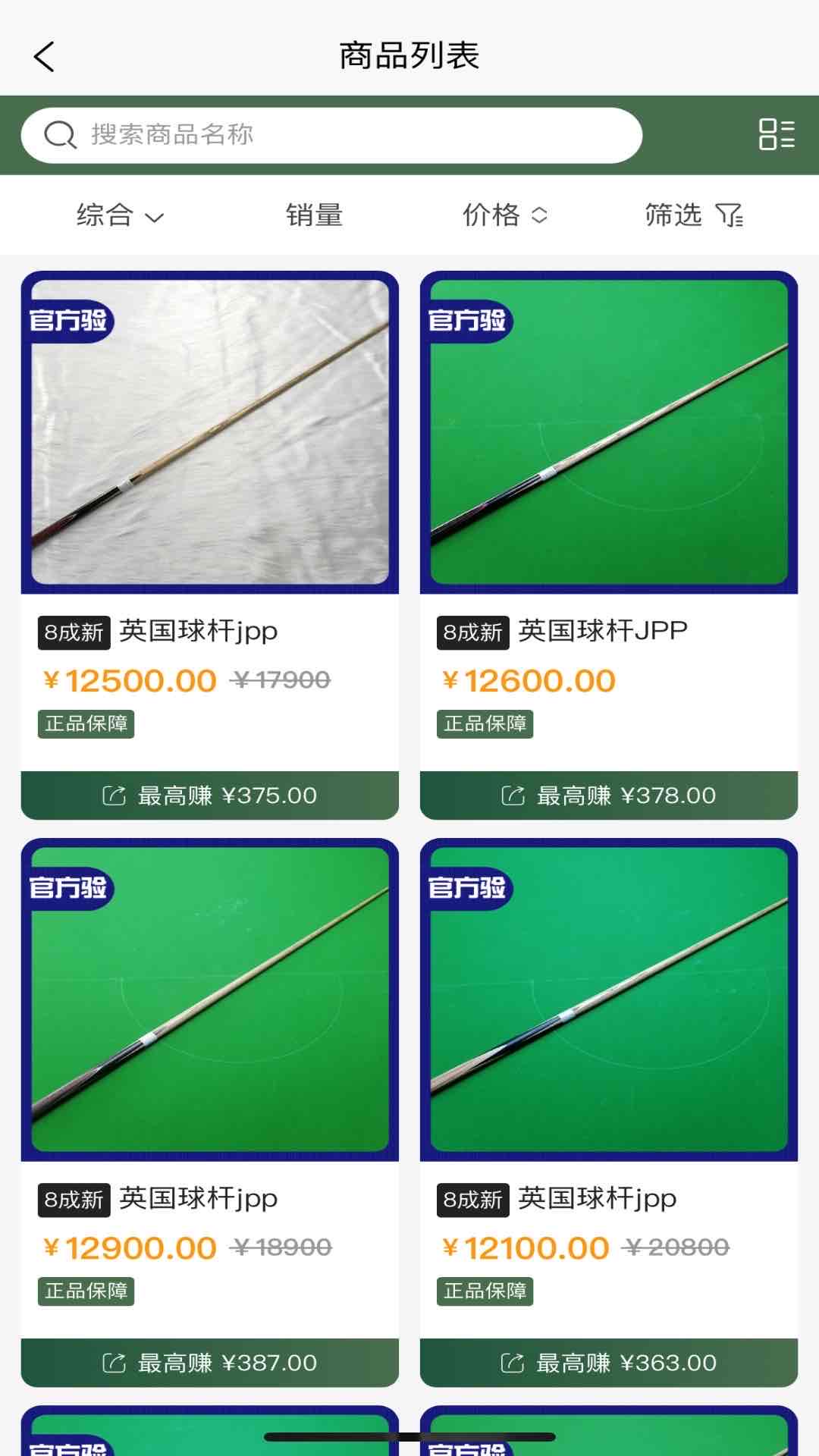Select the 8成新 condition tag on the ¥12500 item
Viewport: 819px width, 1456px height.
tap(72, 631)
